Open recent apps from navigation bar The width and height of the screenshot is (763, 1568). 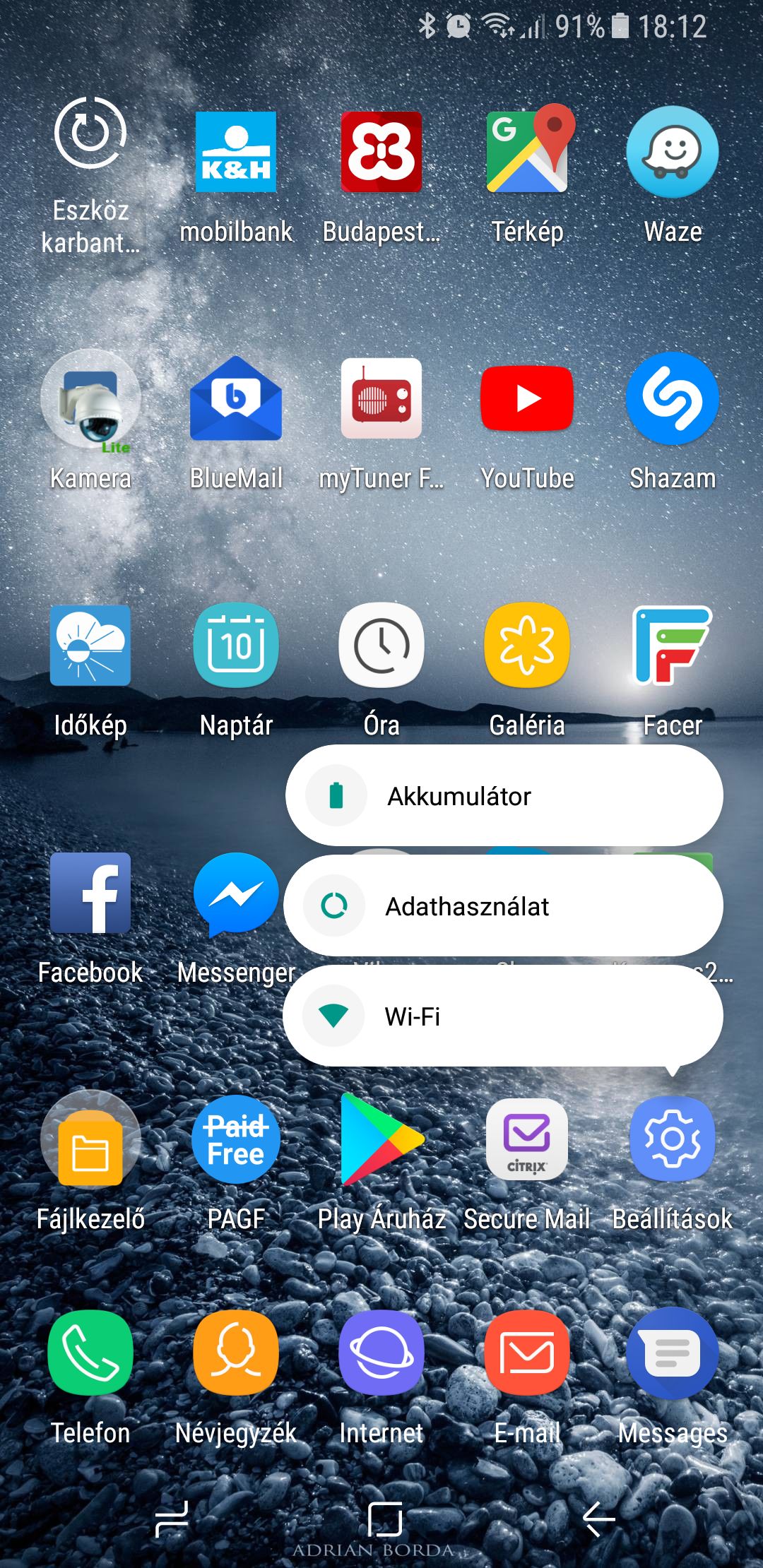tap(172, 1518)
